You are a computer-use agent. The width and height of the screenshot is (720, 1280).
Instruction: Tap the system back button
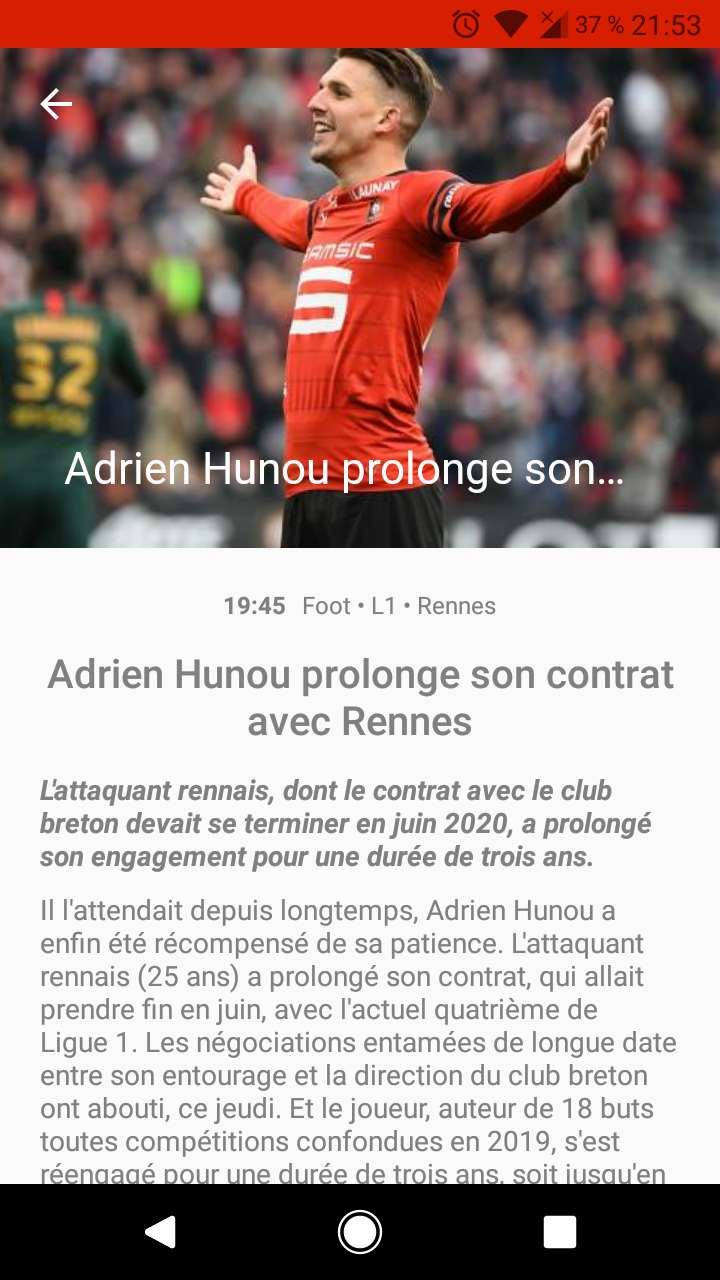tap(160, 1232)
